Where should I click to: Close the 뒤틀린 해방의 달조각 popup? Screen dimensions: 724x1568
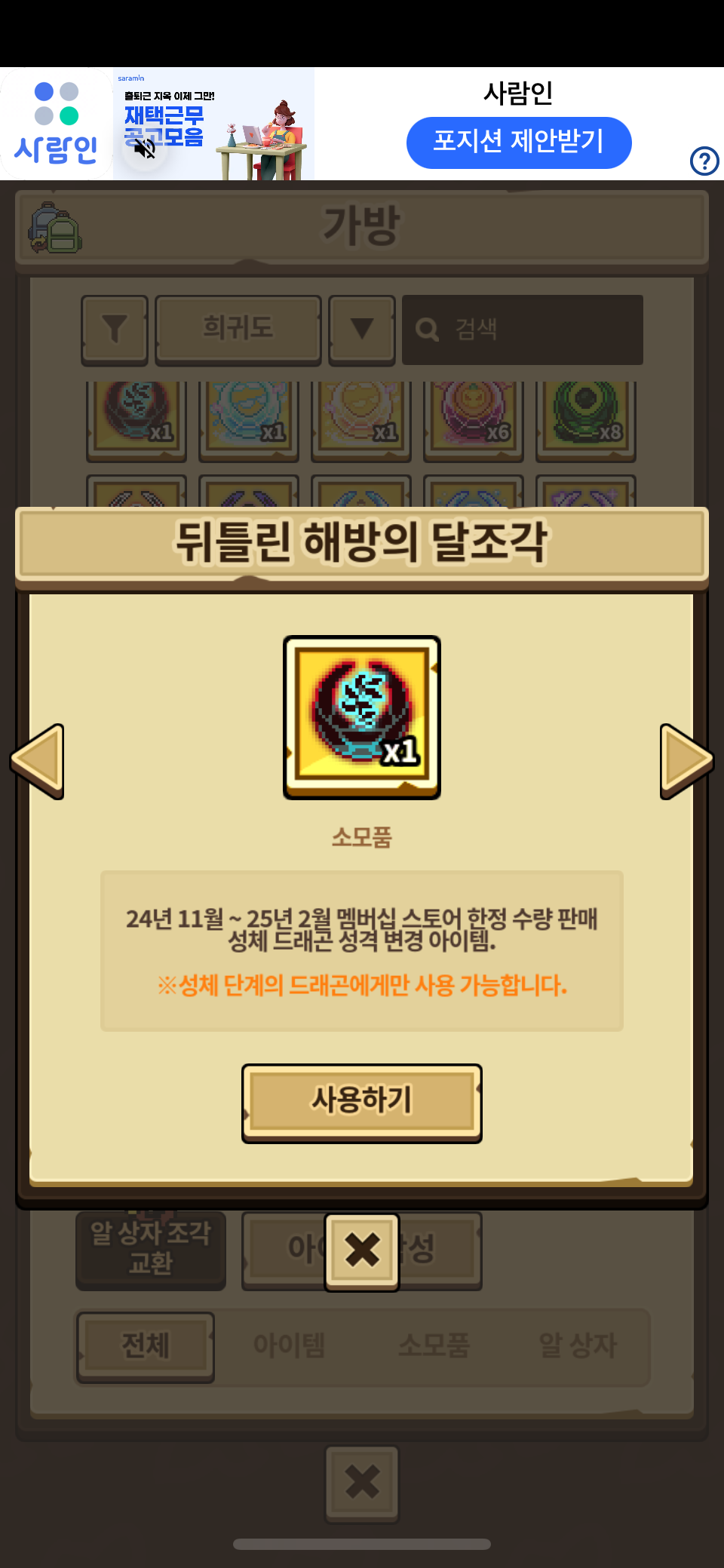click(x=362, y=1251)
